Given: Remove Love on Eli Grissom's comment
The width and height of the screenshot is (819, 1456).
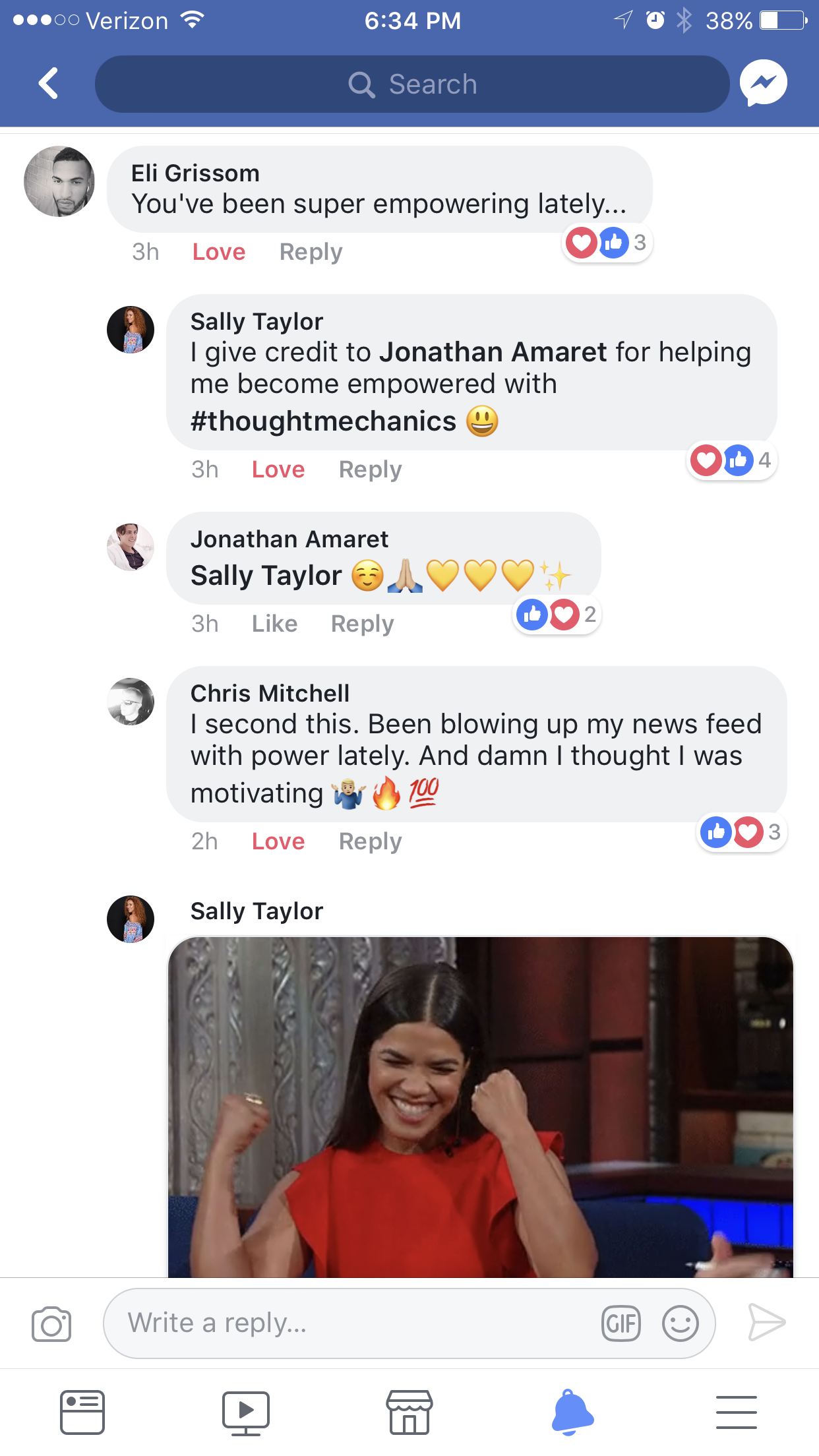Looking at the screenshot, I should click(218, 252).
